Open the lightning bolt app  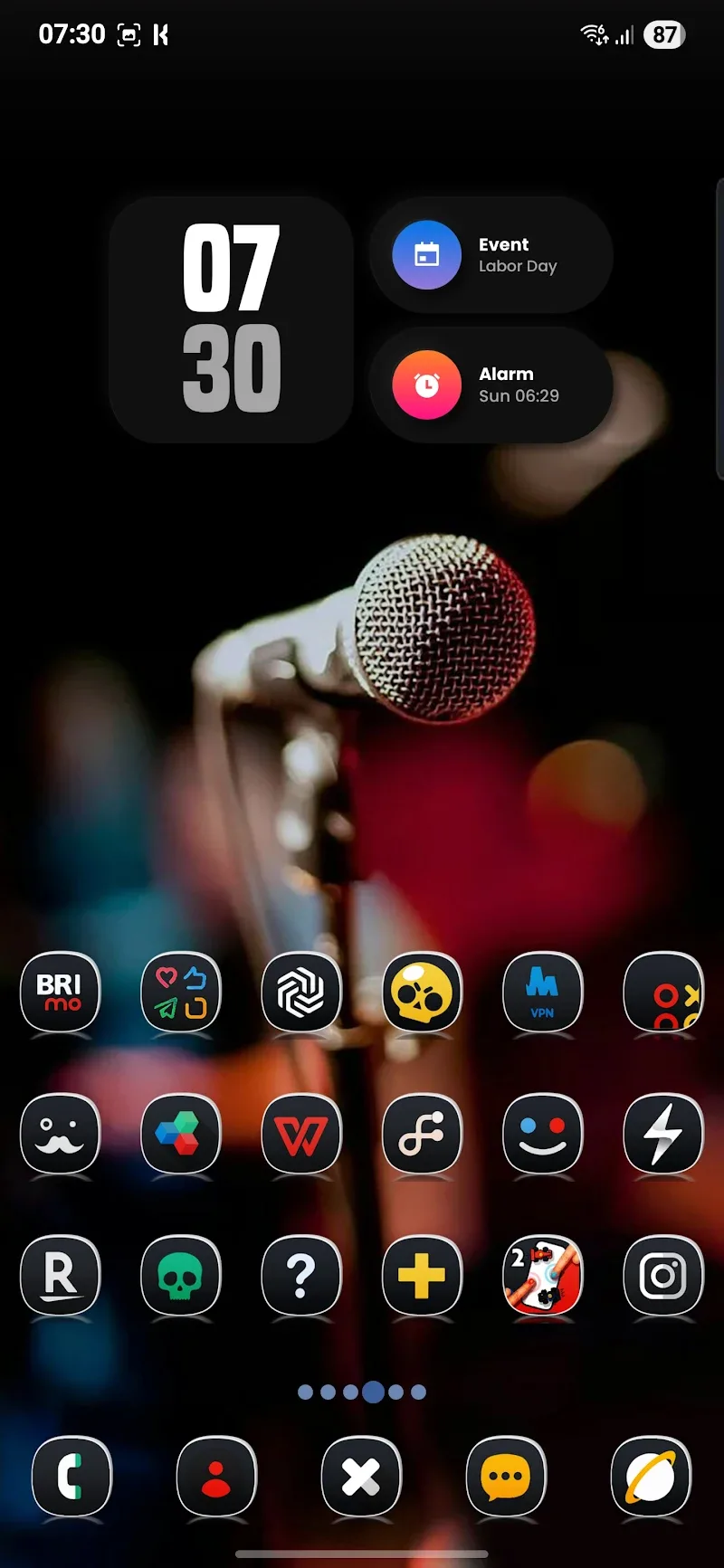[662, 1134]
